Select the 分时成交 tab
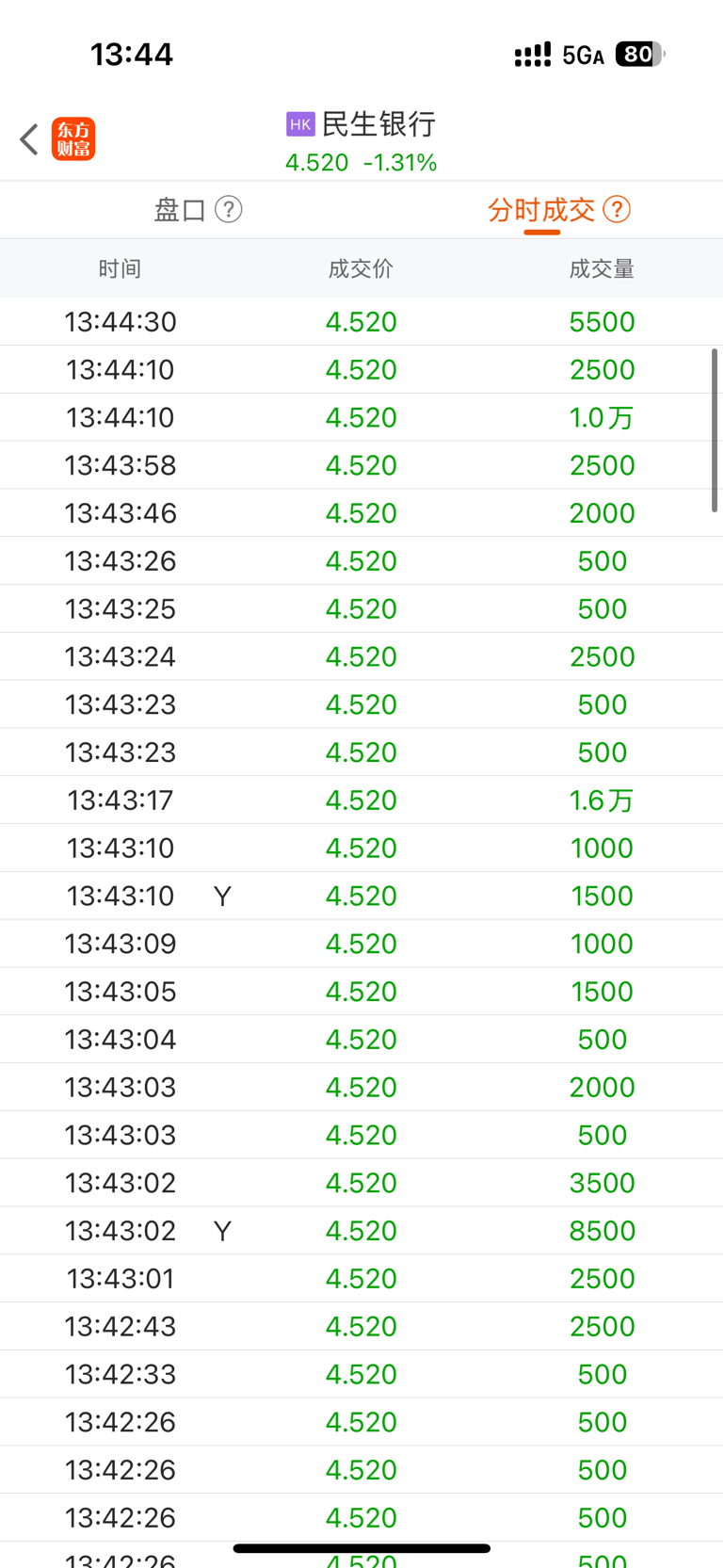 [x=541, y=209]
